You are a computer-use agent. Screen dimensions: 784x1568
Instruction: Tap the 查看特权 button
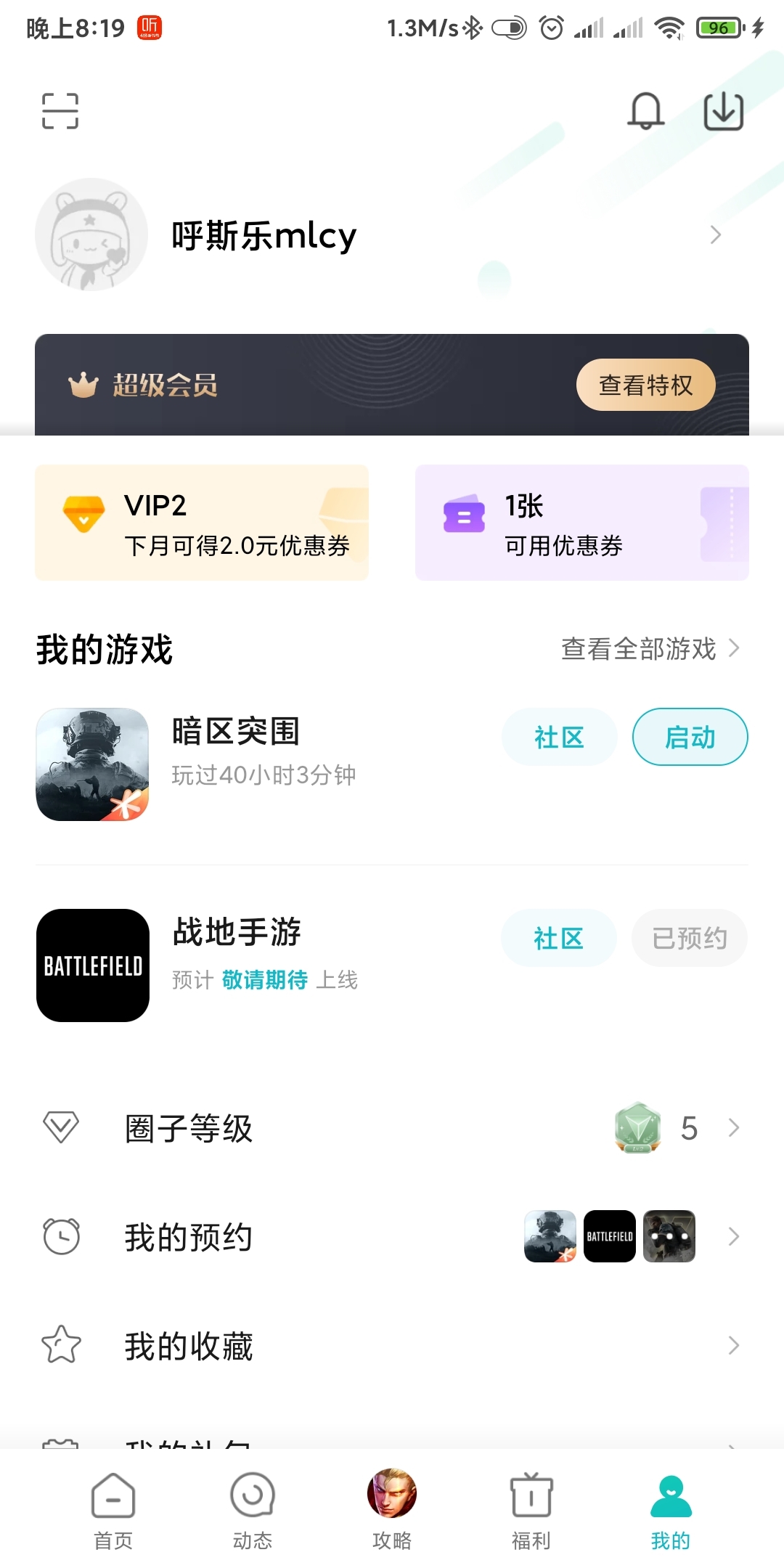(645, 385)
